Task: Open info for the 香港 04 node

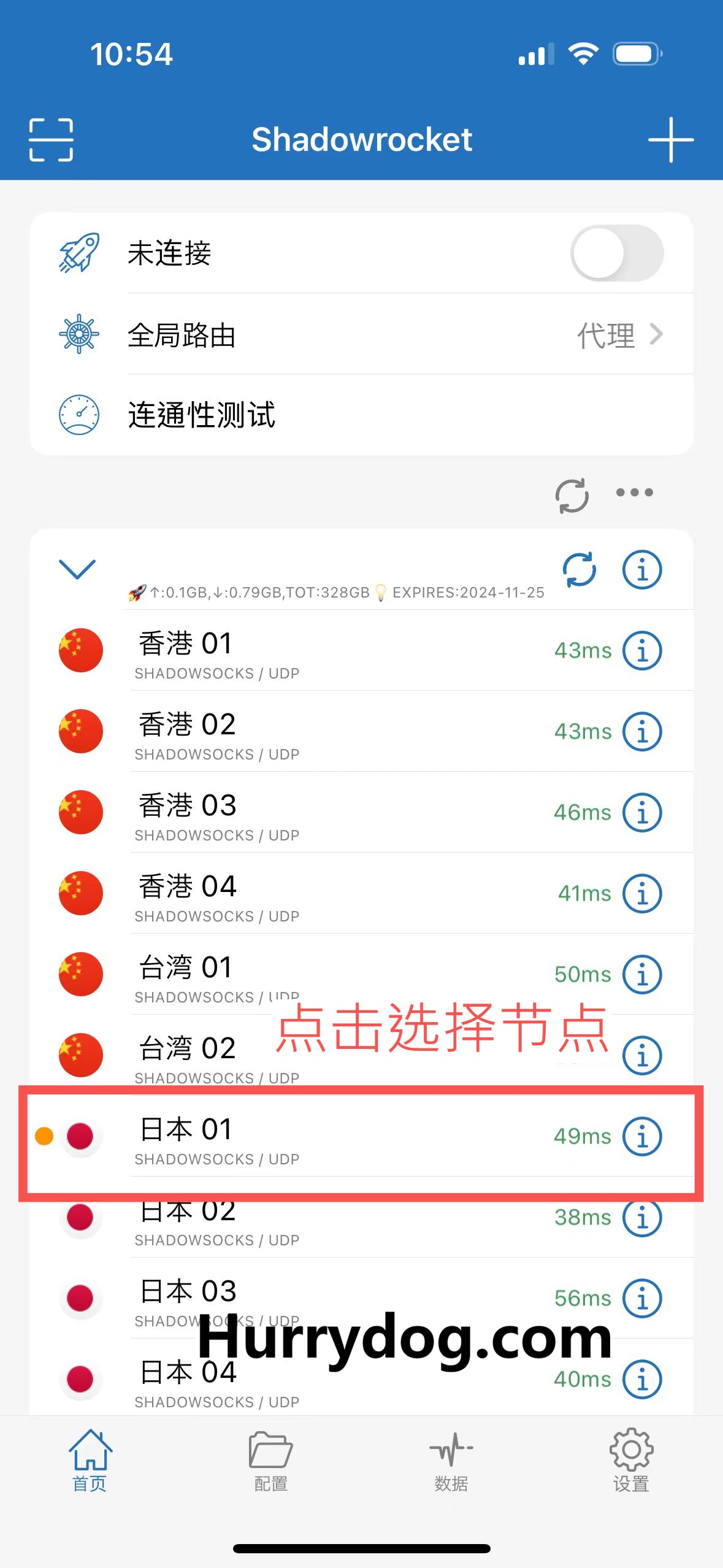Action: [x=642, y=894]
